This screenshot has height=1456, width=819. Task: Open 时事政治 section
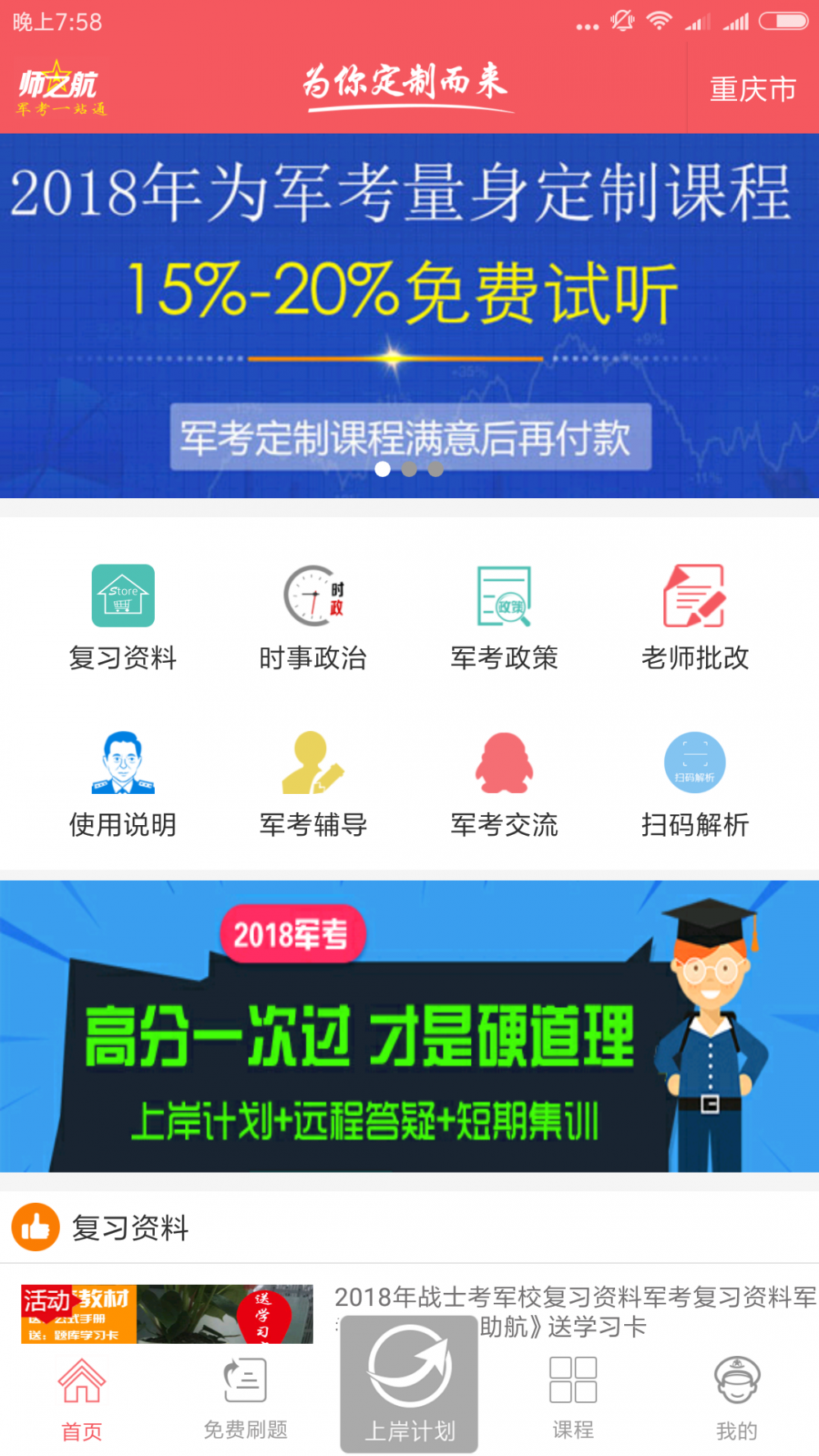(313, 618)
